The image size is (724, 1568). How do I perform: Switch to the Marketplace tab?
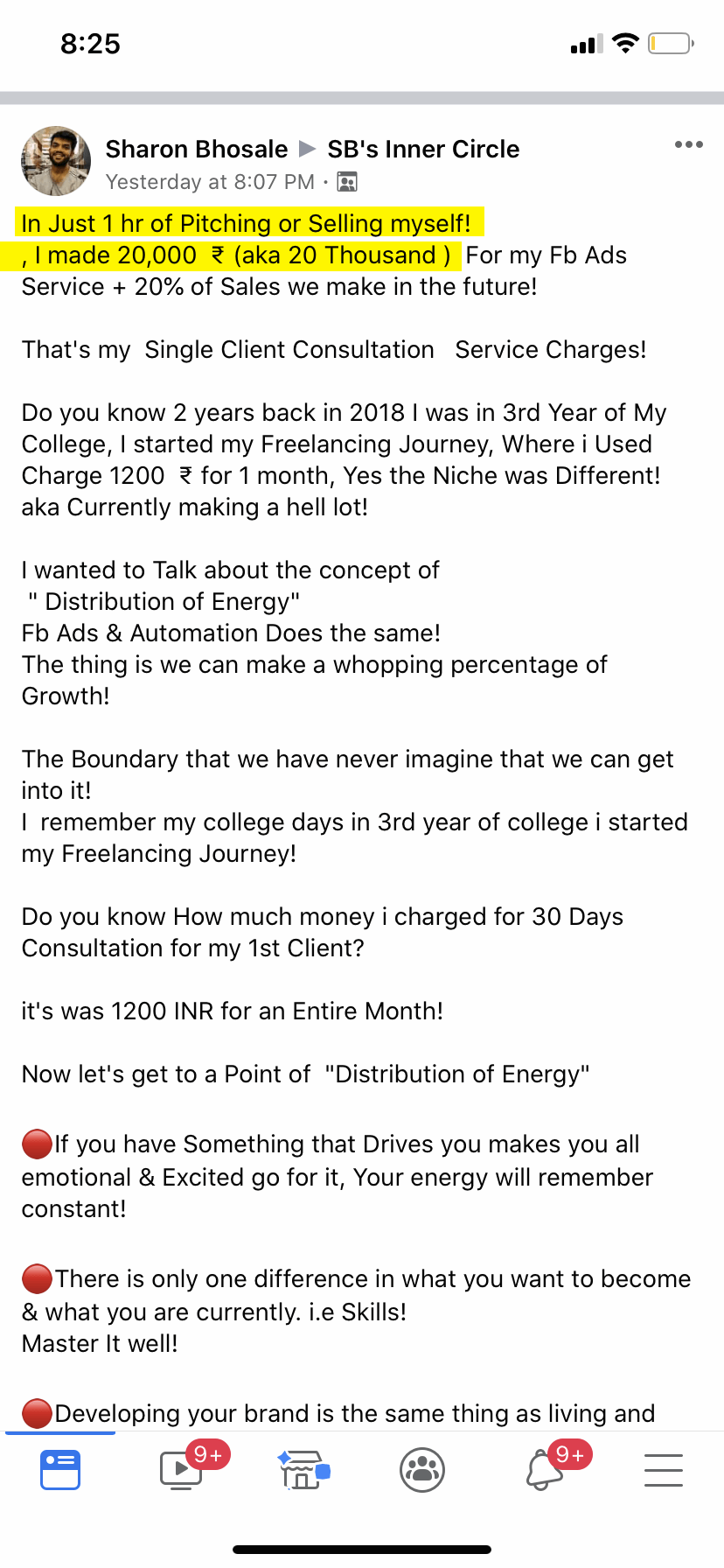[x=302, y=1469]
